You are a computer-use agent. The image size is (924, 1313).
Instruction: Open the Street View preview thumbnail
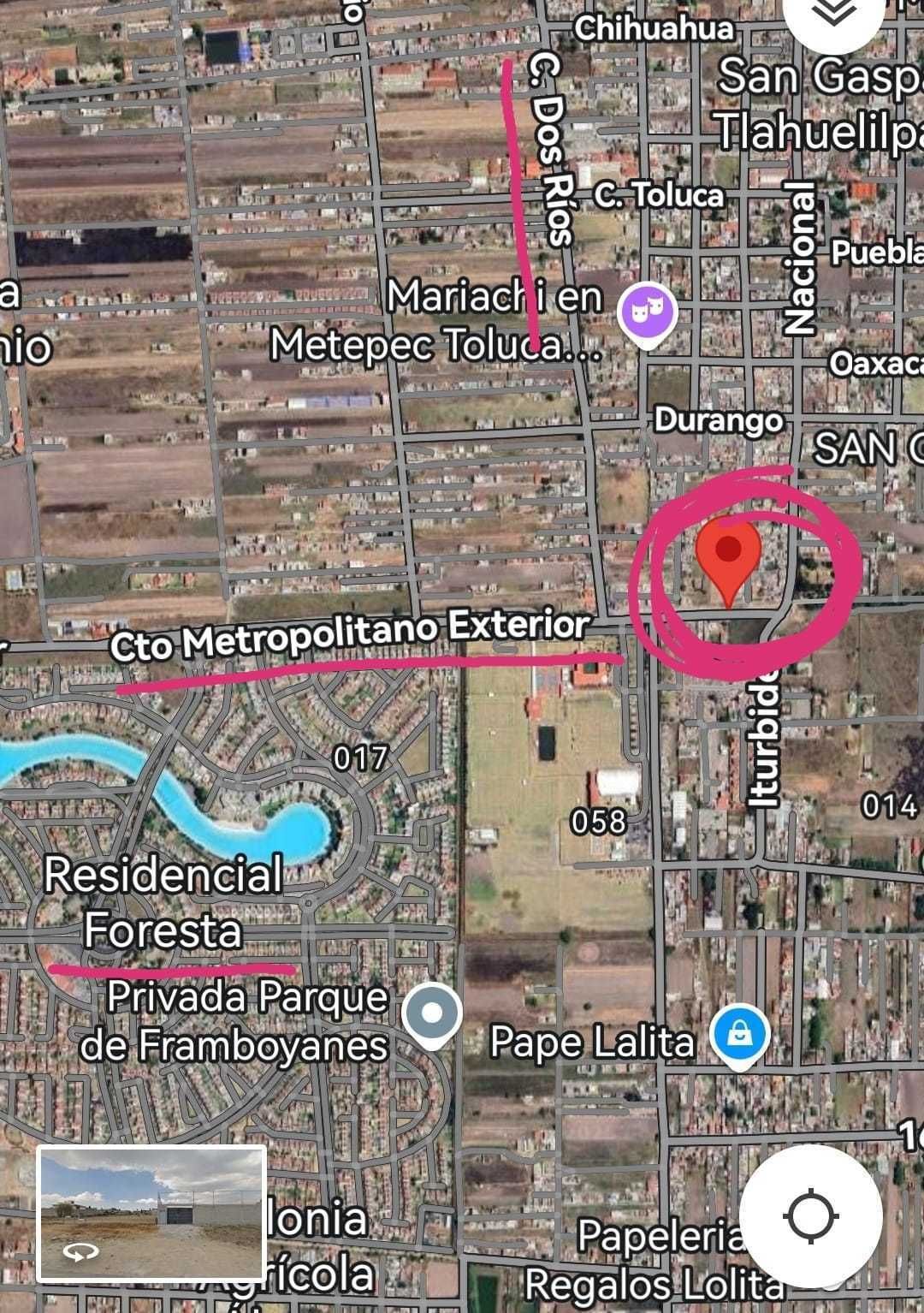(152, 1214)
